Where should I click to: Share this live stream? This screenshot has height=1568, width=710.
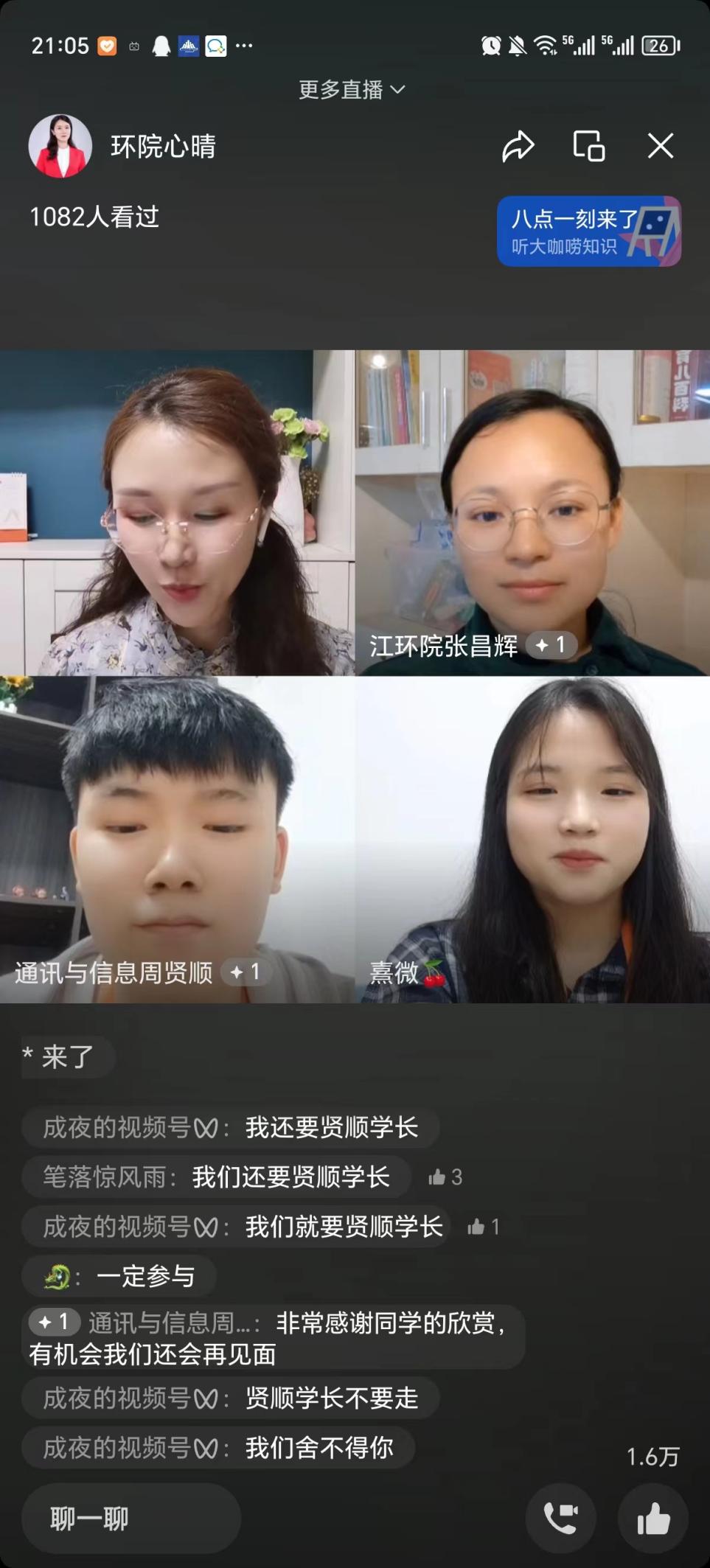tap(518, 146)
